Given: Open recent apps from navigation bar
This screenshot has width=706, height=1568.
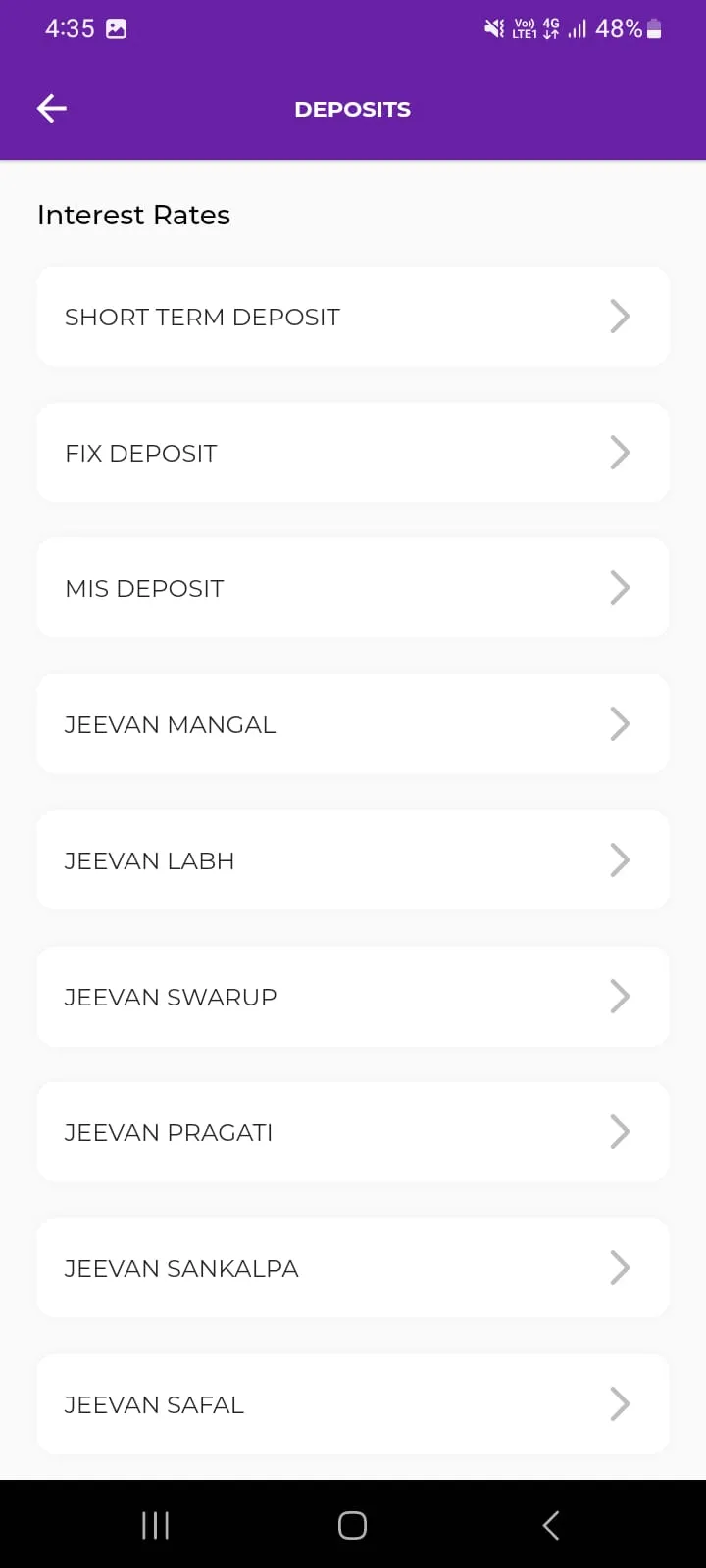Looking at the screenshot, I should [x=156, y=1525].
